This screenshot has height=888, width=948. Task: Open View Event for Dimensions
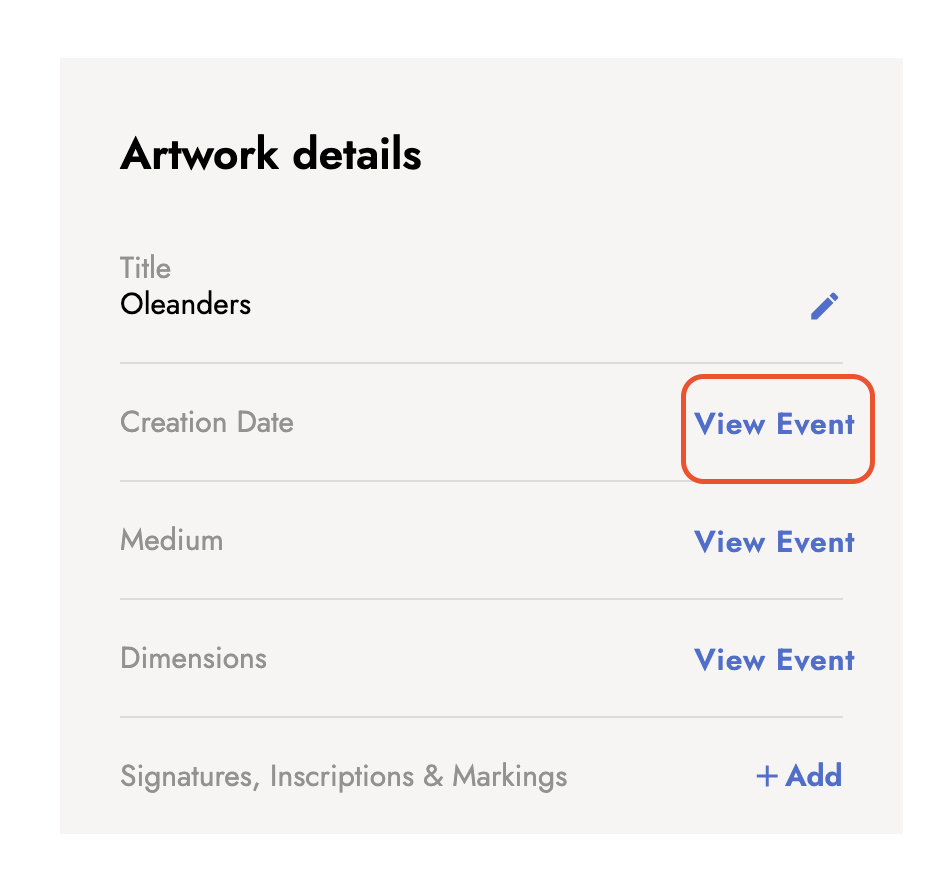coord(775,660)
